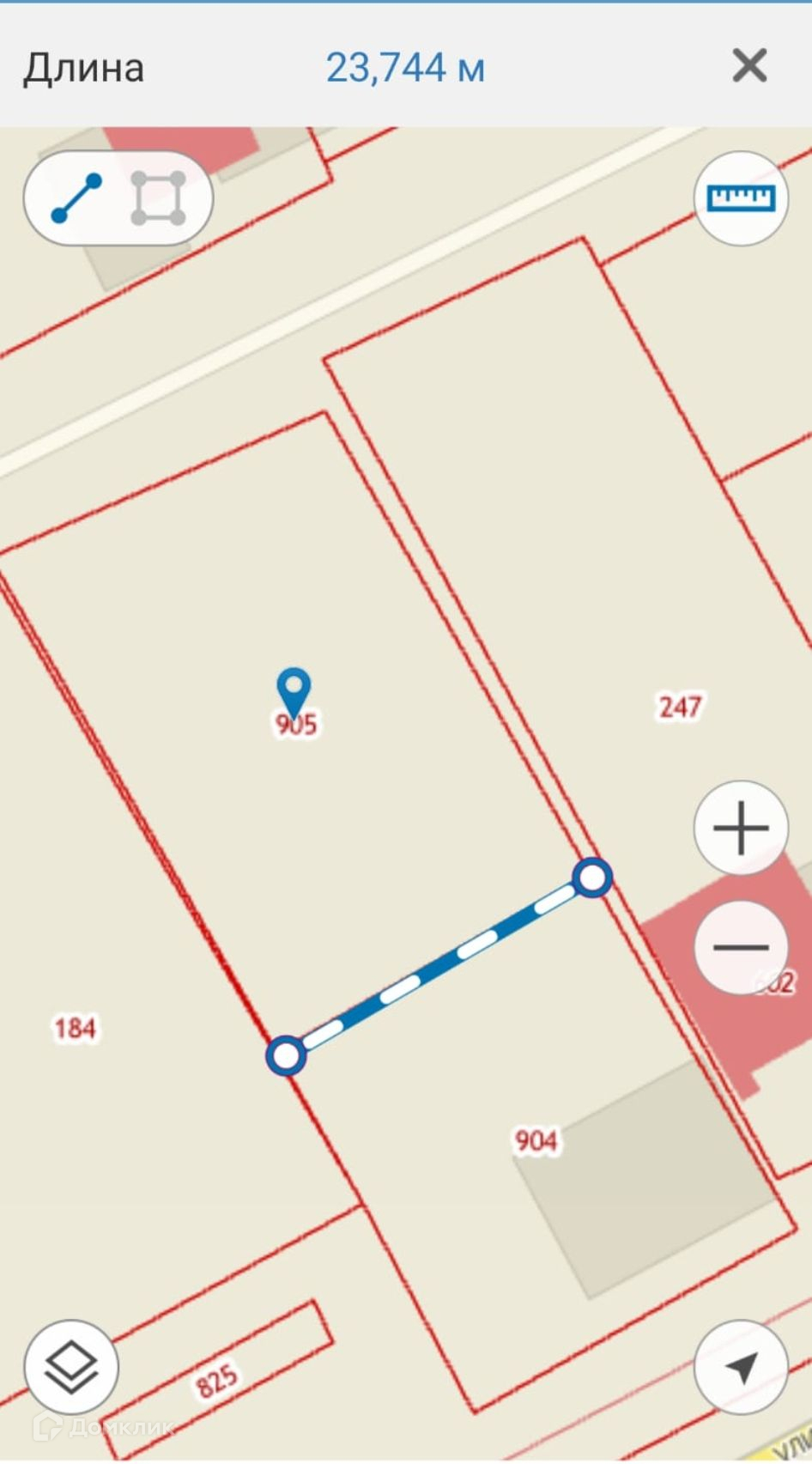Close the length measurement panel
Viewport: 812px width, 1464px height.
coord(748,65)
